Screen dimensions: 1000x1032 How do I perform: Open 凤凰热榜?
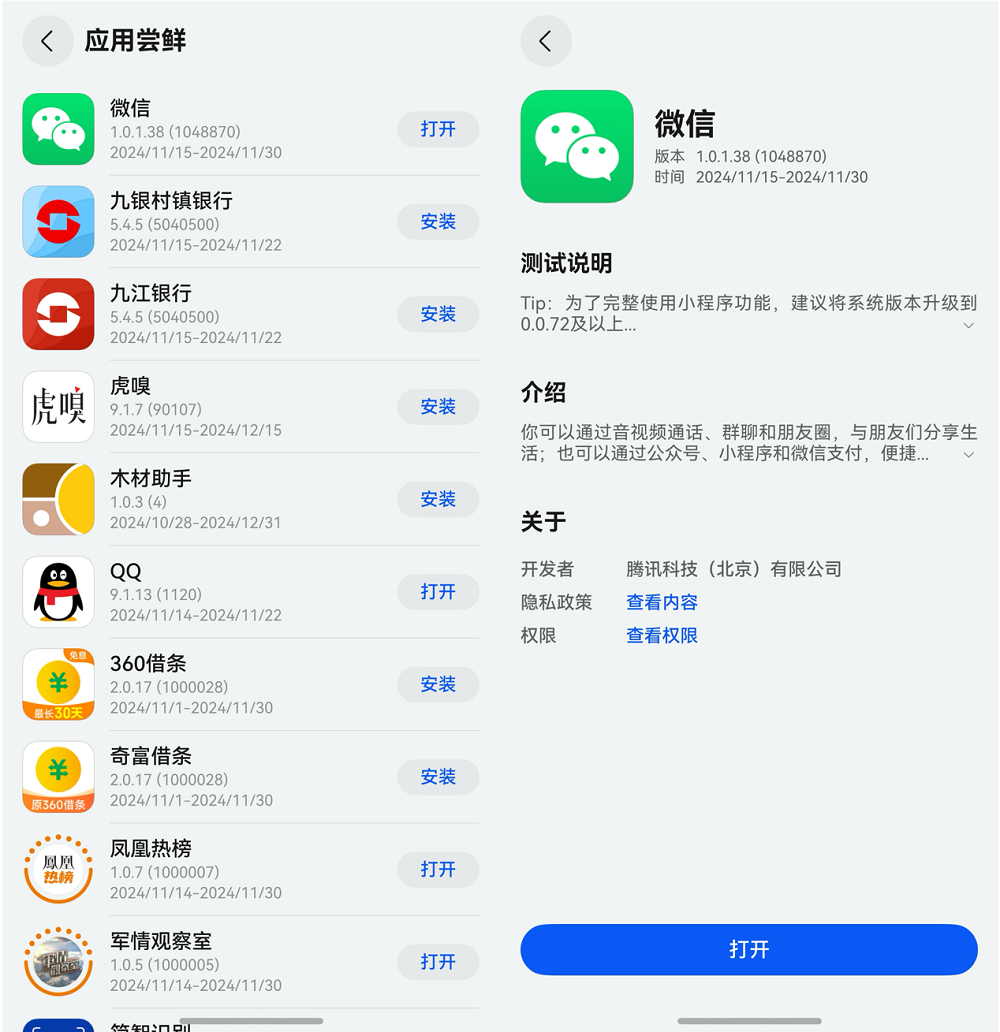438,869
